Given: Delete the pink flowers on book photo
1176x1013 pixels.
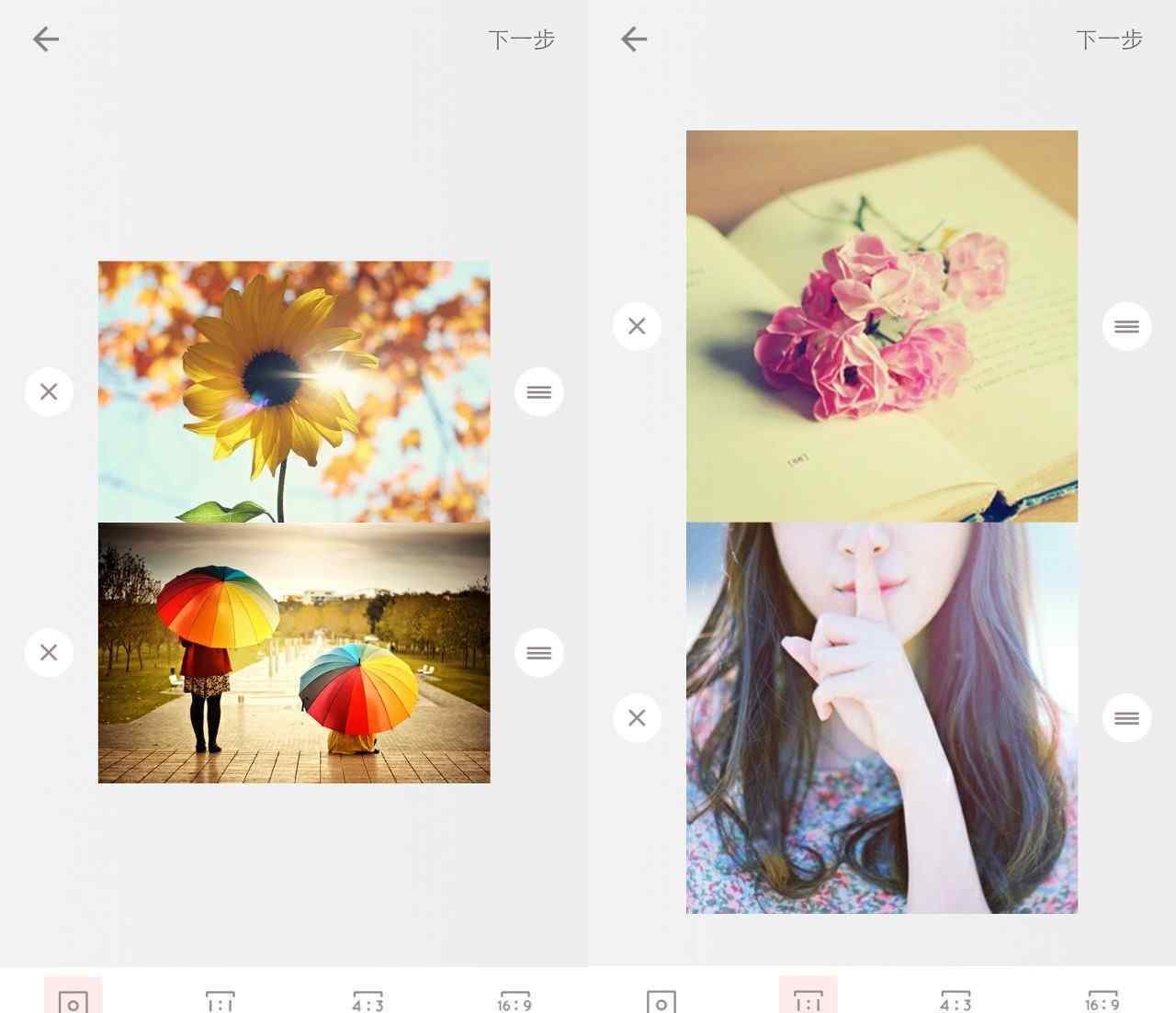Looking at the screenshot, I should click(637, 326).
